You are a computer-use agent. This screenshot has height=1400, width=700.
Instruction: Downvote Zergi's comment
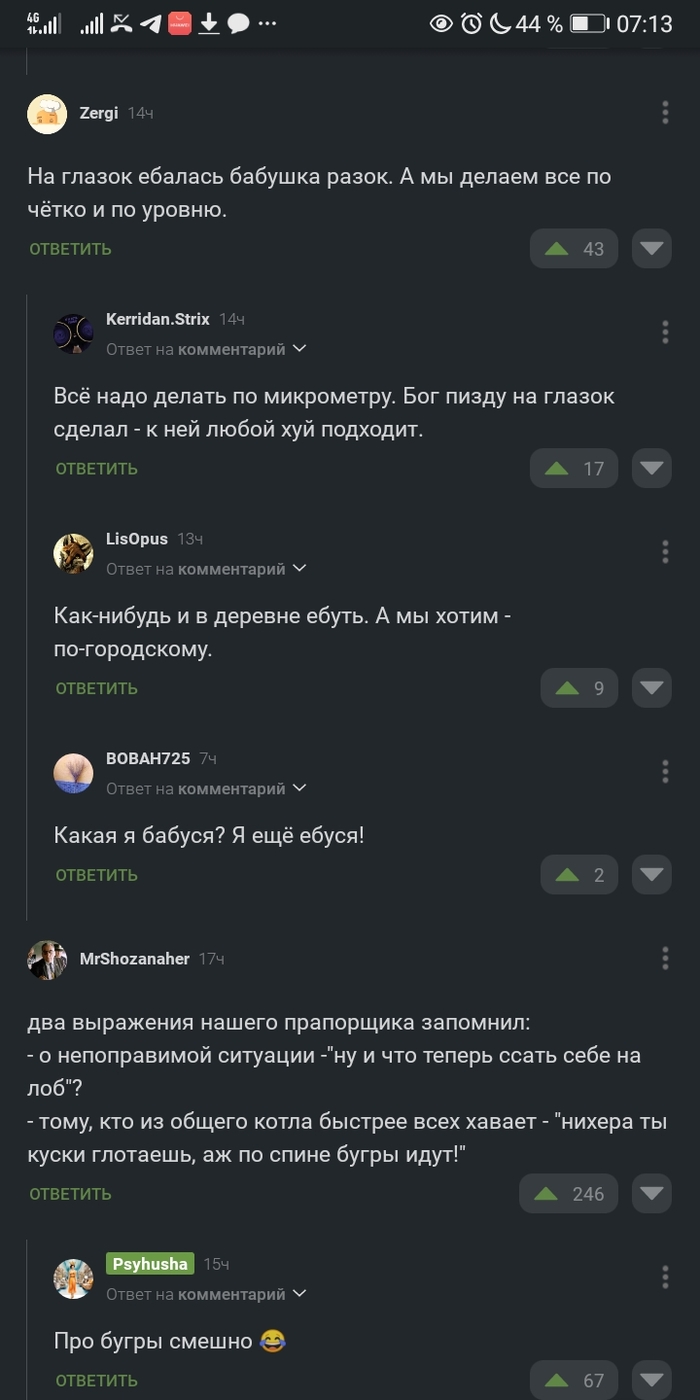[x=652, y=249]
